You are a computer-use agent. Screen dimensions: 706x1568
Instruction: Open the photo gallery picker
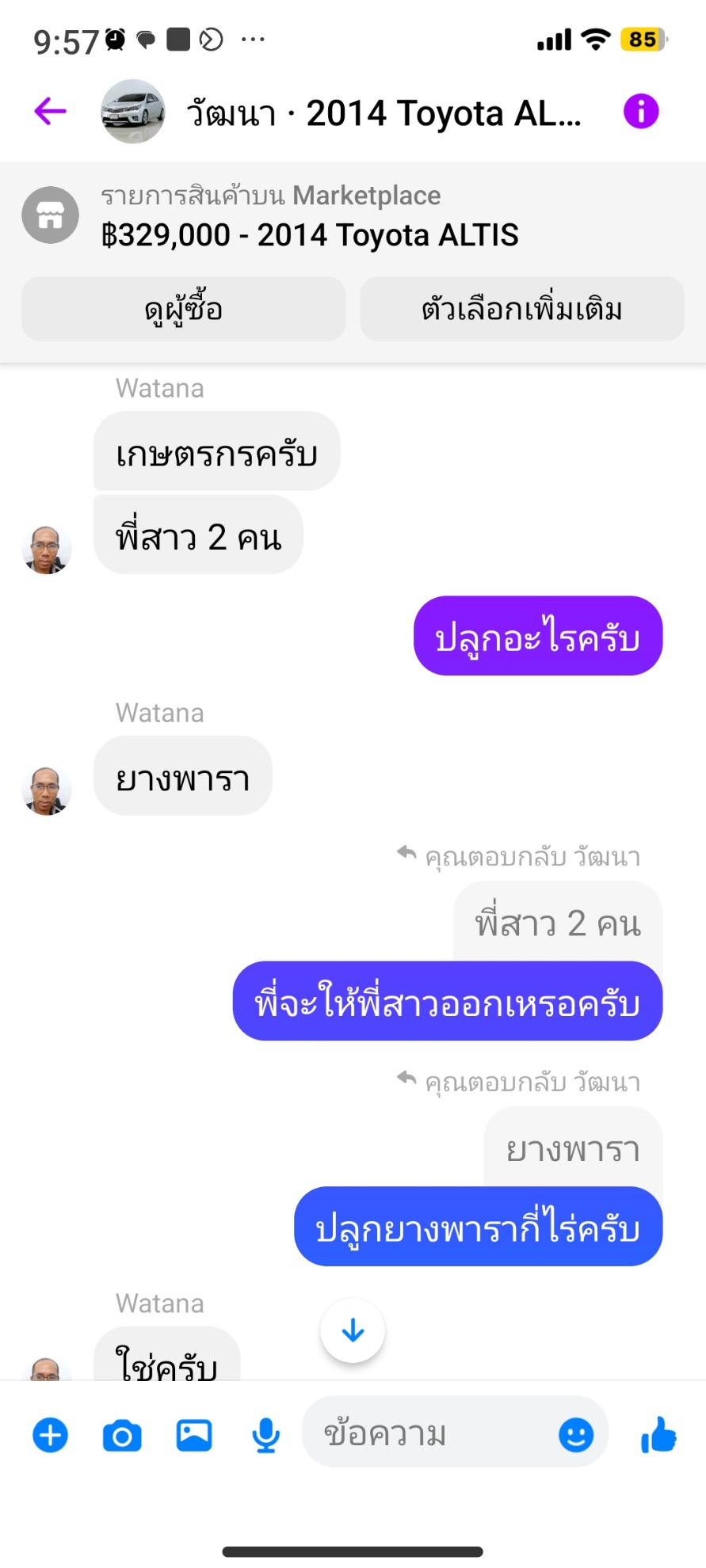[194, 1436]
